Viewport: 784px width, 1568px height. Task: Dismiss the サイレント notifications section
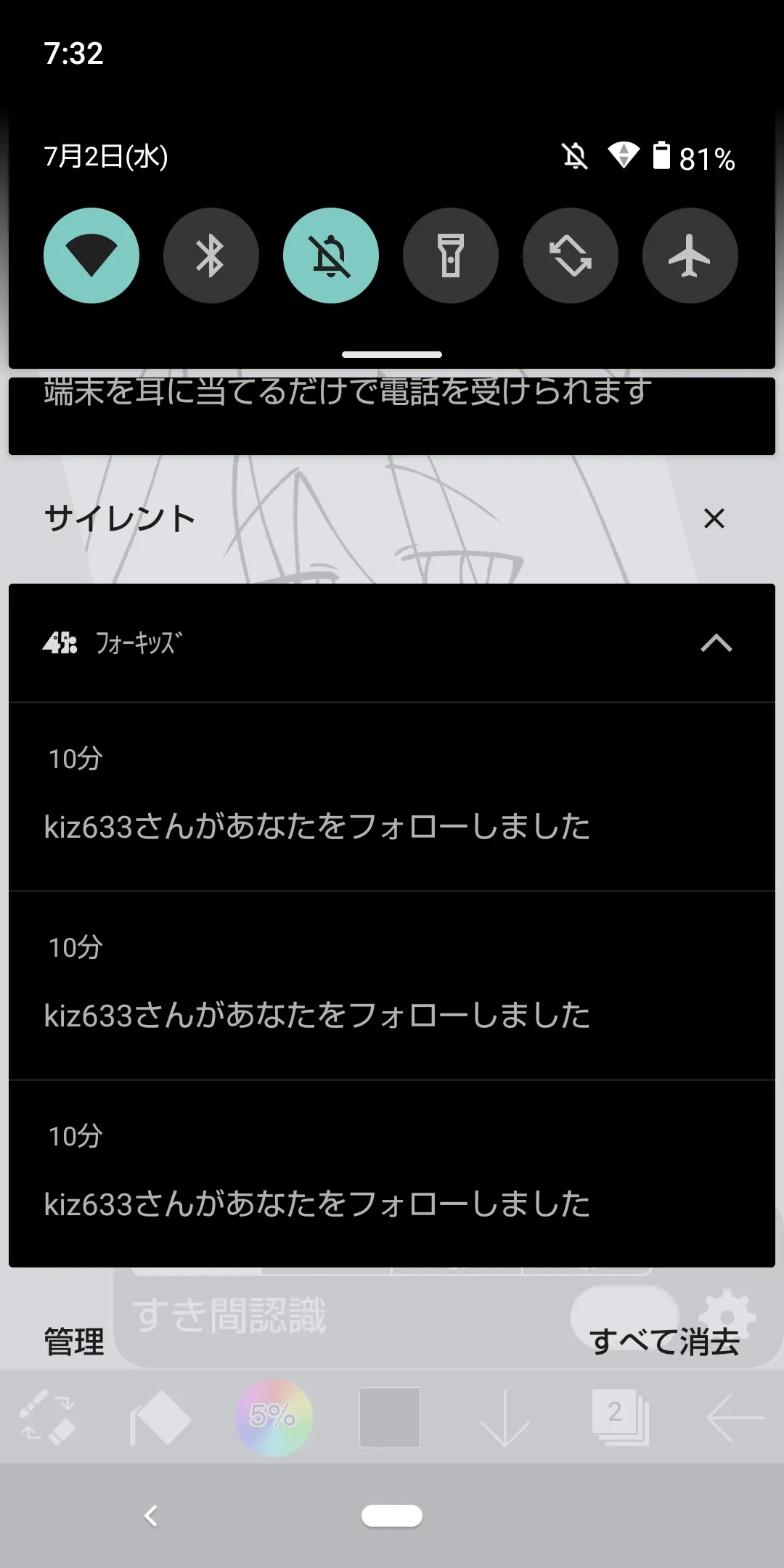[714, 518]
